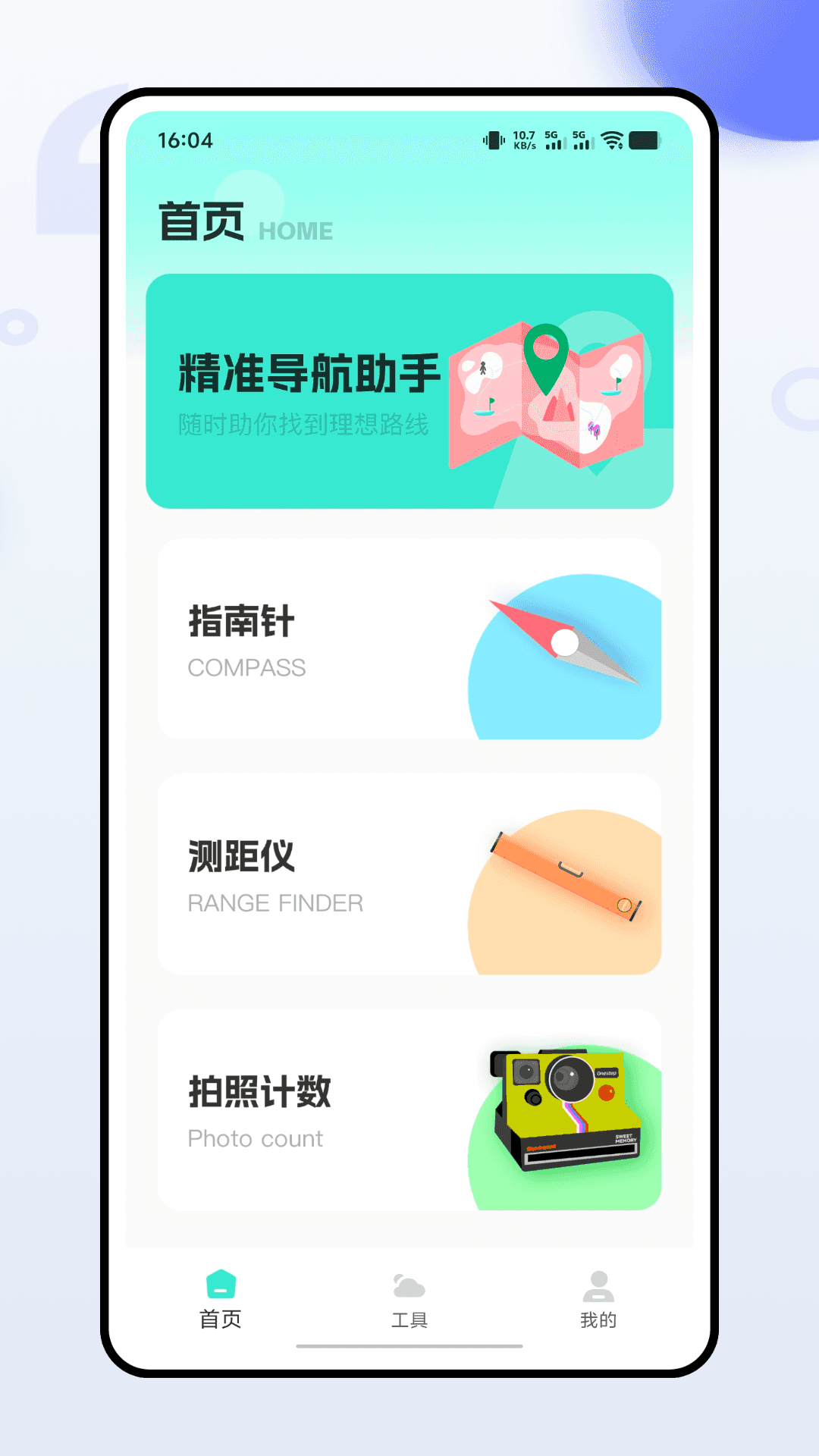Click the 5G signal indicator
819x1456 pixels.
tap(554, 139)
